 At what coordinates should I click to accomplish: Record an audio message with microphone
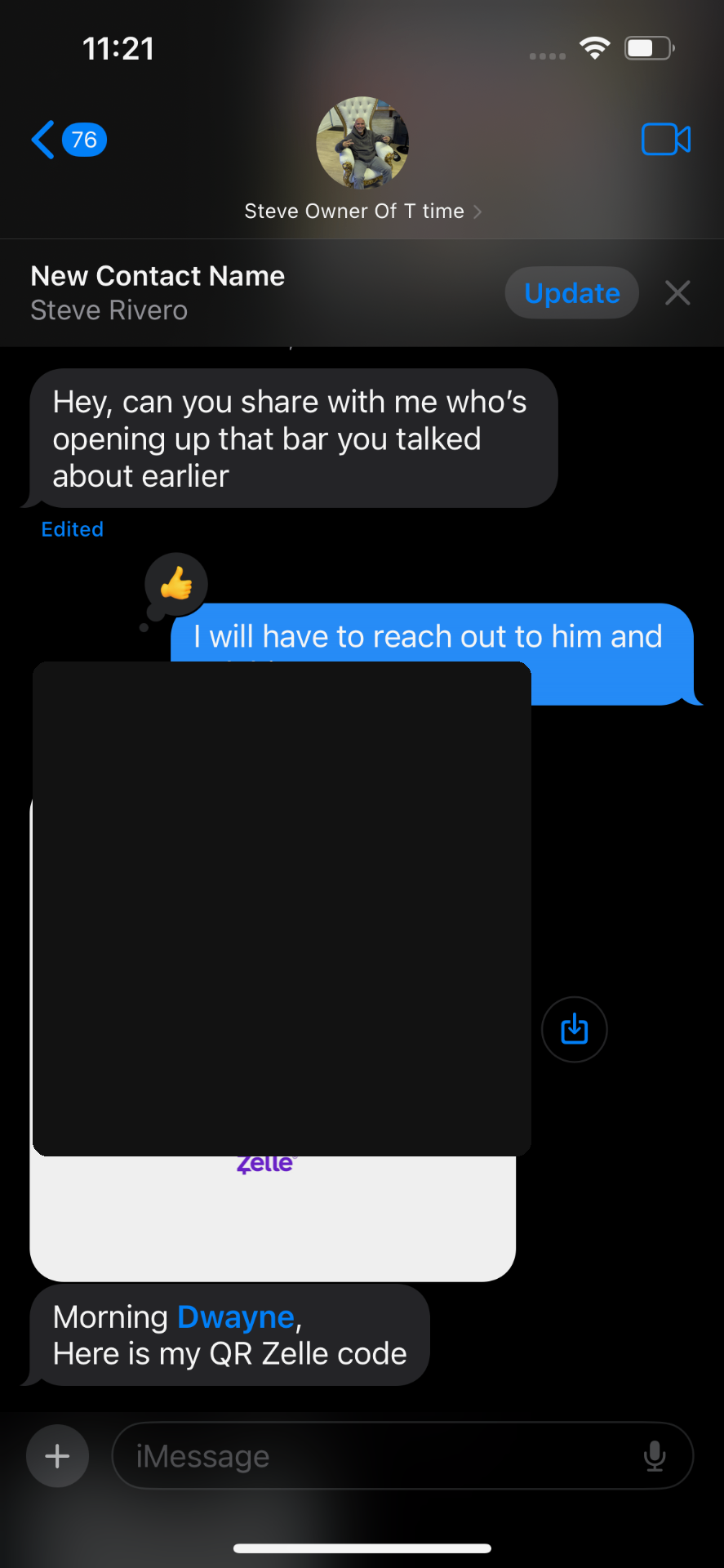[655, 1455]
